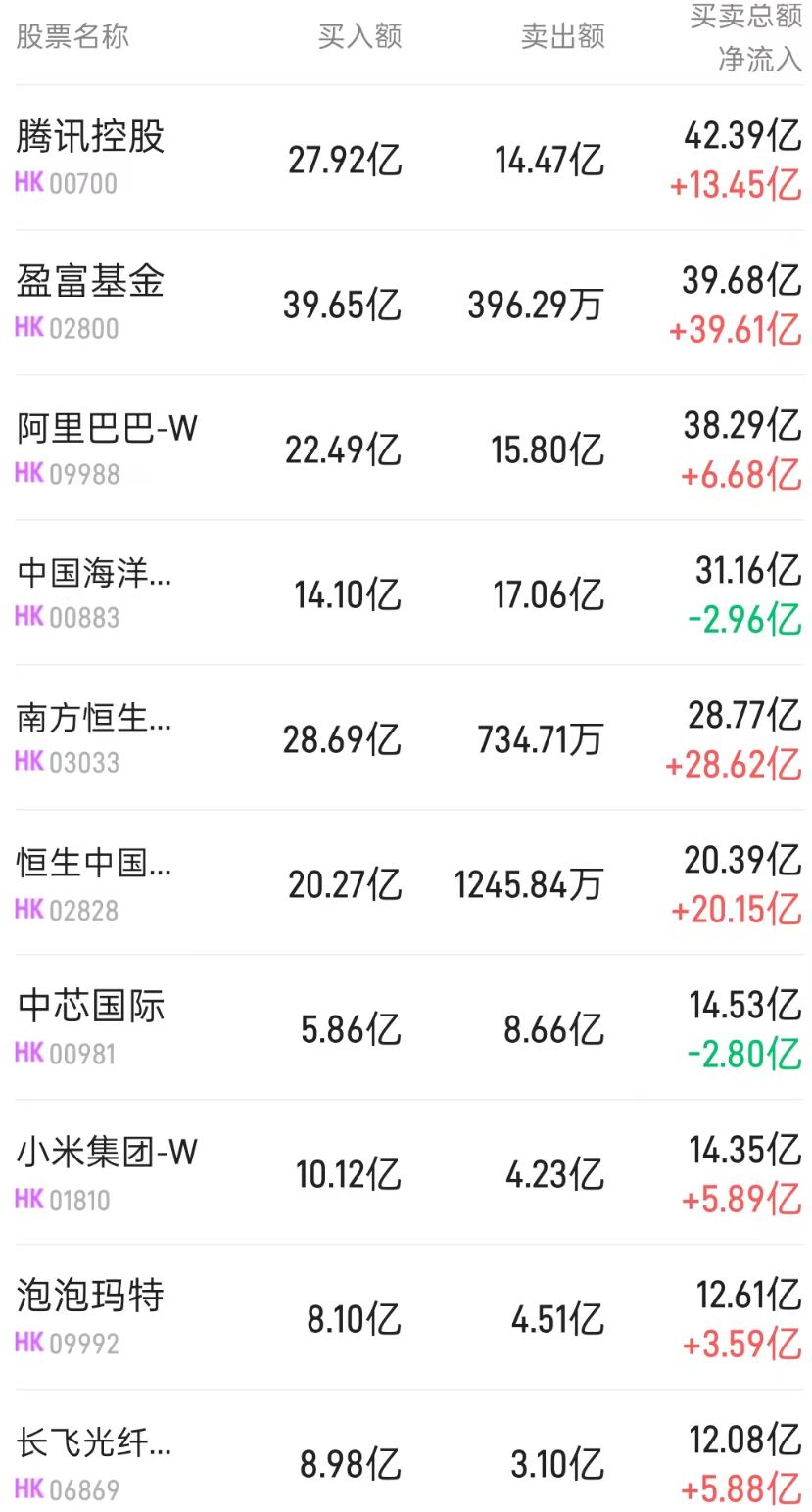The image size is (812, 1512).
Task: View 中芯国际 HK 00981 details
Action: [x=90, y=1027]
